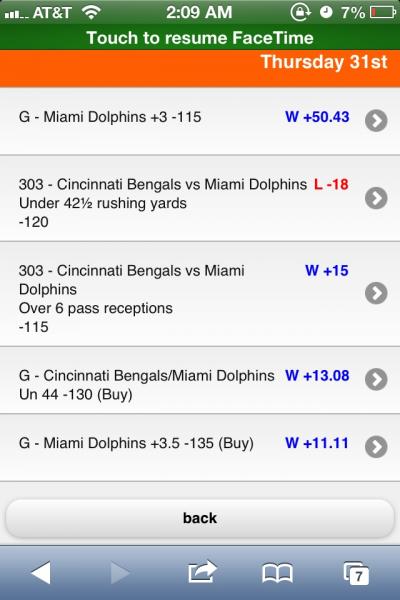Image resolution: width=400 pixels, height=600 pixels.
Task: Show the open Safari tabs
Action: [356, 573]
